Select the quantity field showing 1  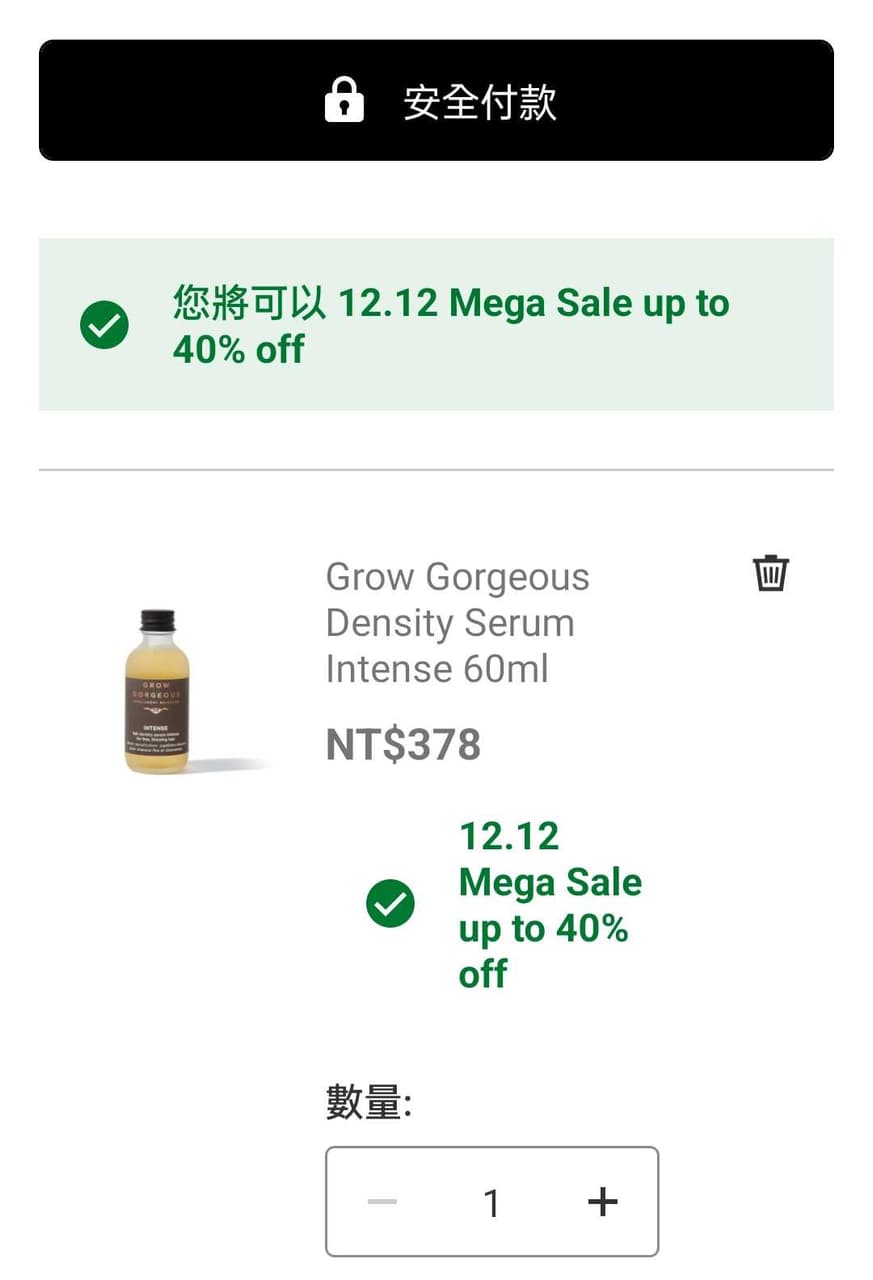(x=491, y=1202)
